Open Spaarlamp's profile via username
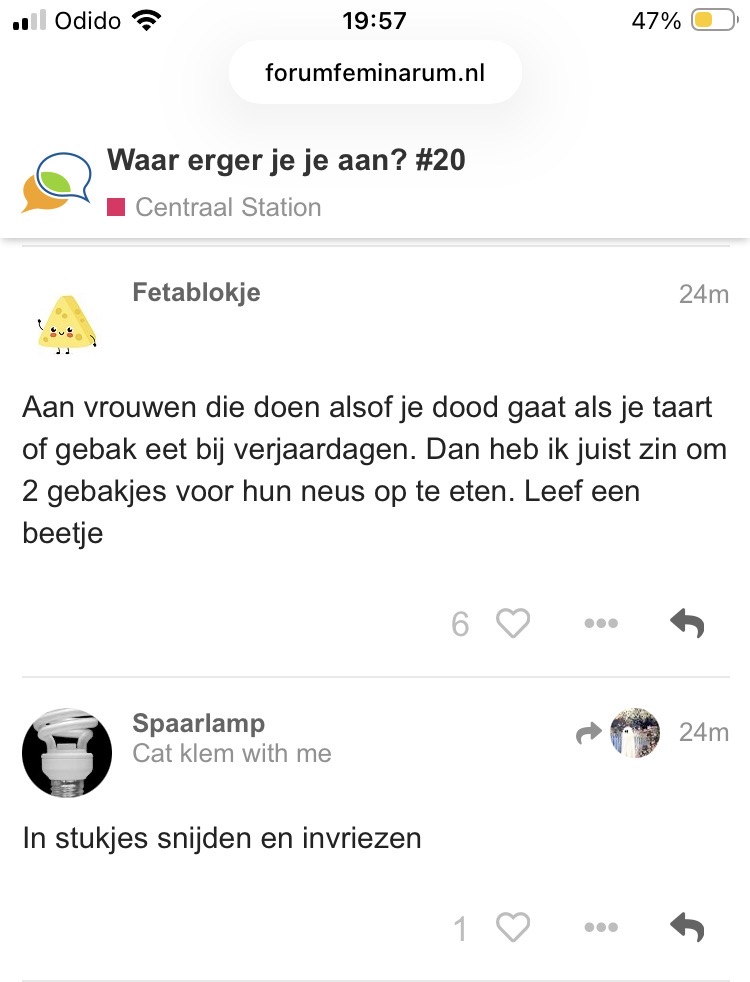Image resolution: width=750 pixels, height=982 pixels. pyautogui.click(x=198, y=724)
